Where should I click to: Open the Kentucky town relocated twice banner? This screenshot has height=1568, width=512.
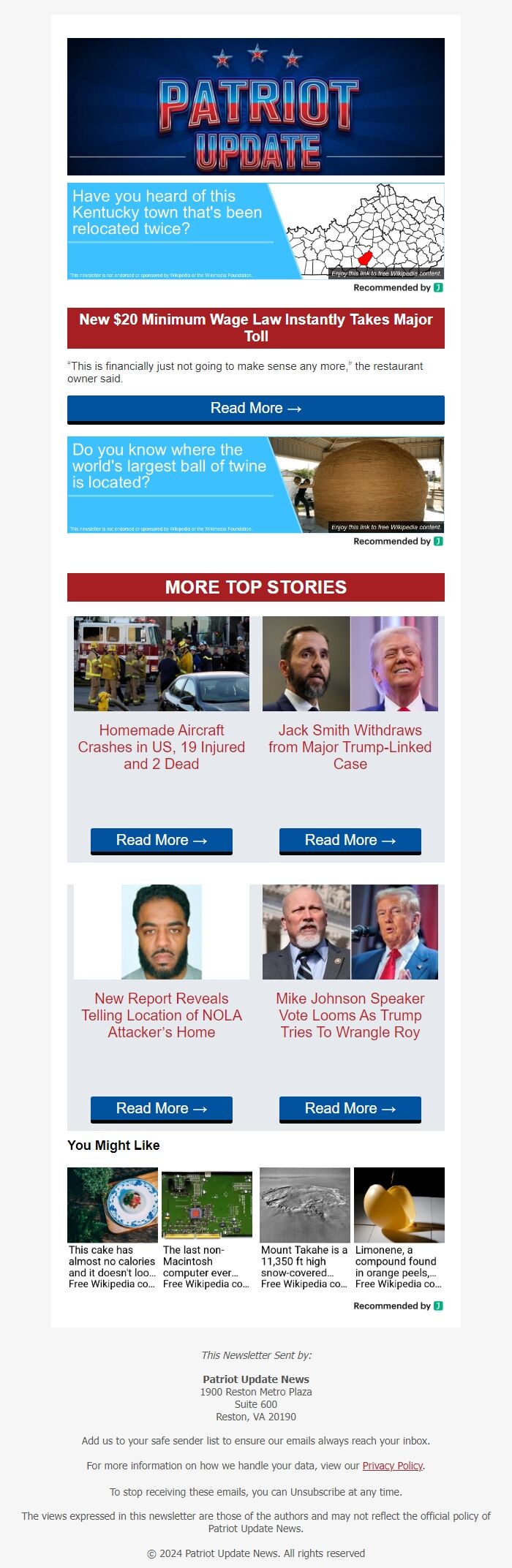pos(255,231)
